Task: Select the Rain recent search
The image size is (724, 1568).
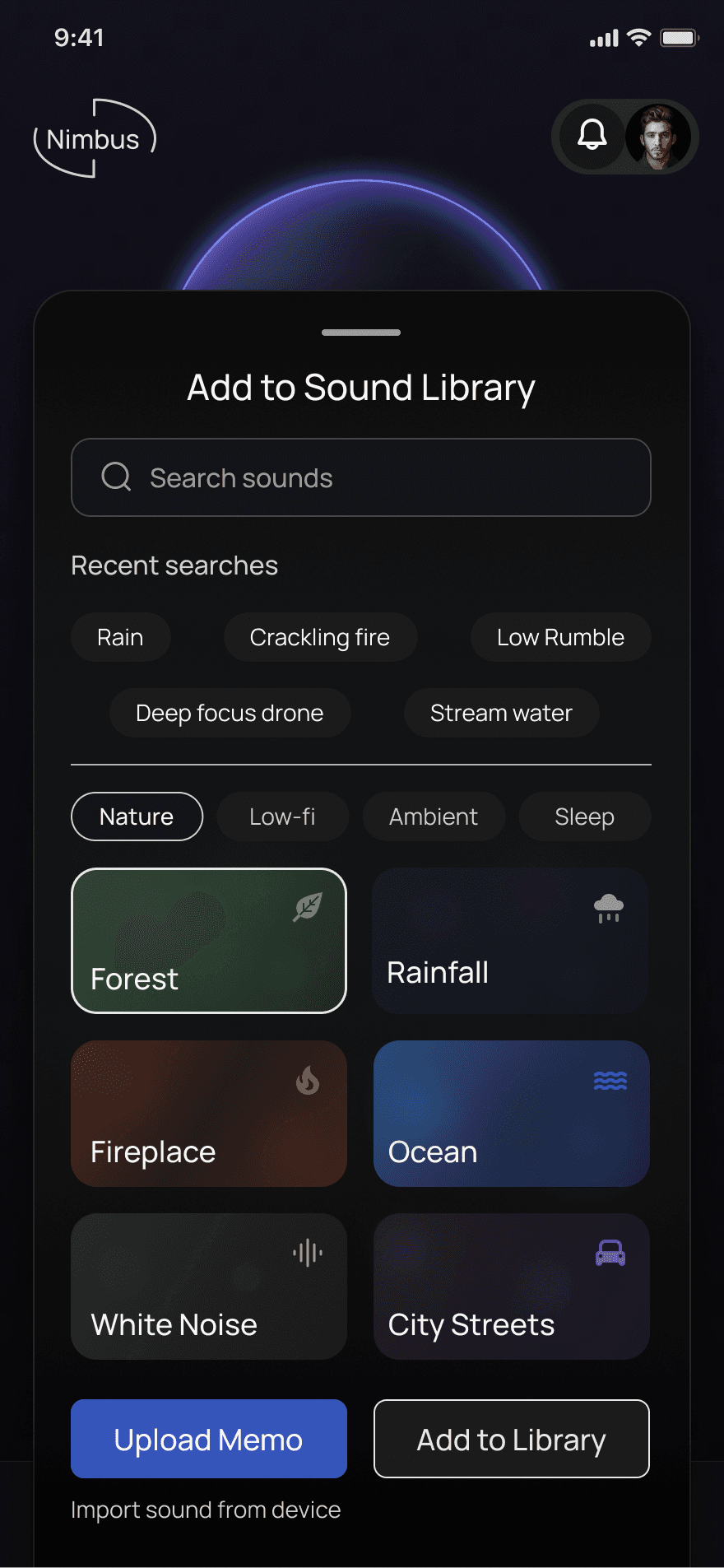Action: point(120,637)
